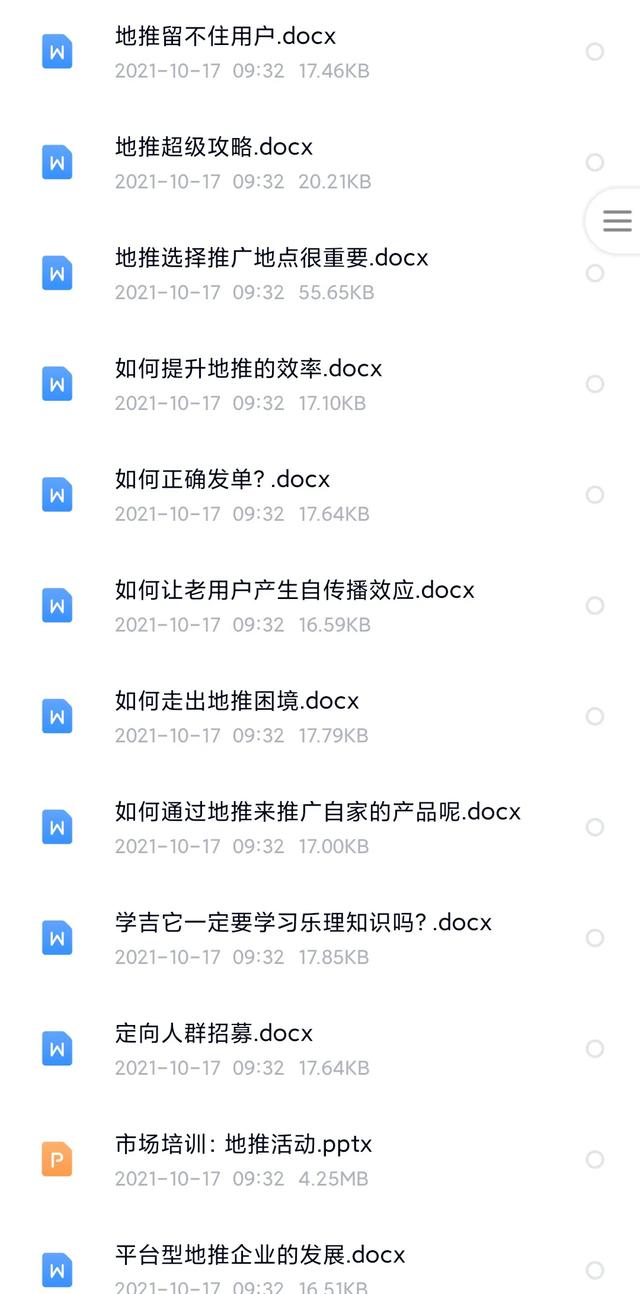The height and width of the screenshot is (1294, 640).
Task: Select the circle for 市场培训：地推活动.pptx
Action: pos(595,1160)
